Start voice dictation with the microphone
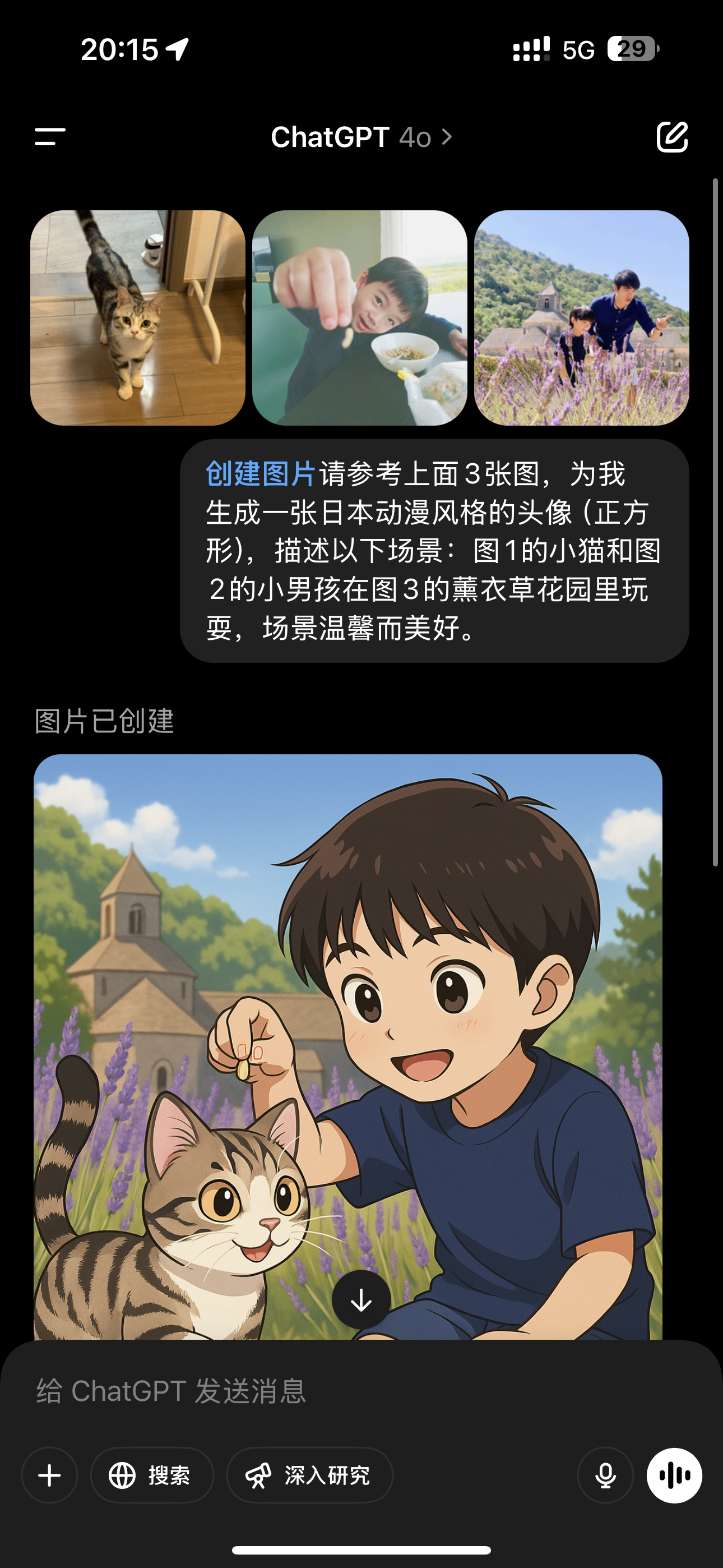The image size is (723, 1568). coord(605,1475)
